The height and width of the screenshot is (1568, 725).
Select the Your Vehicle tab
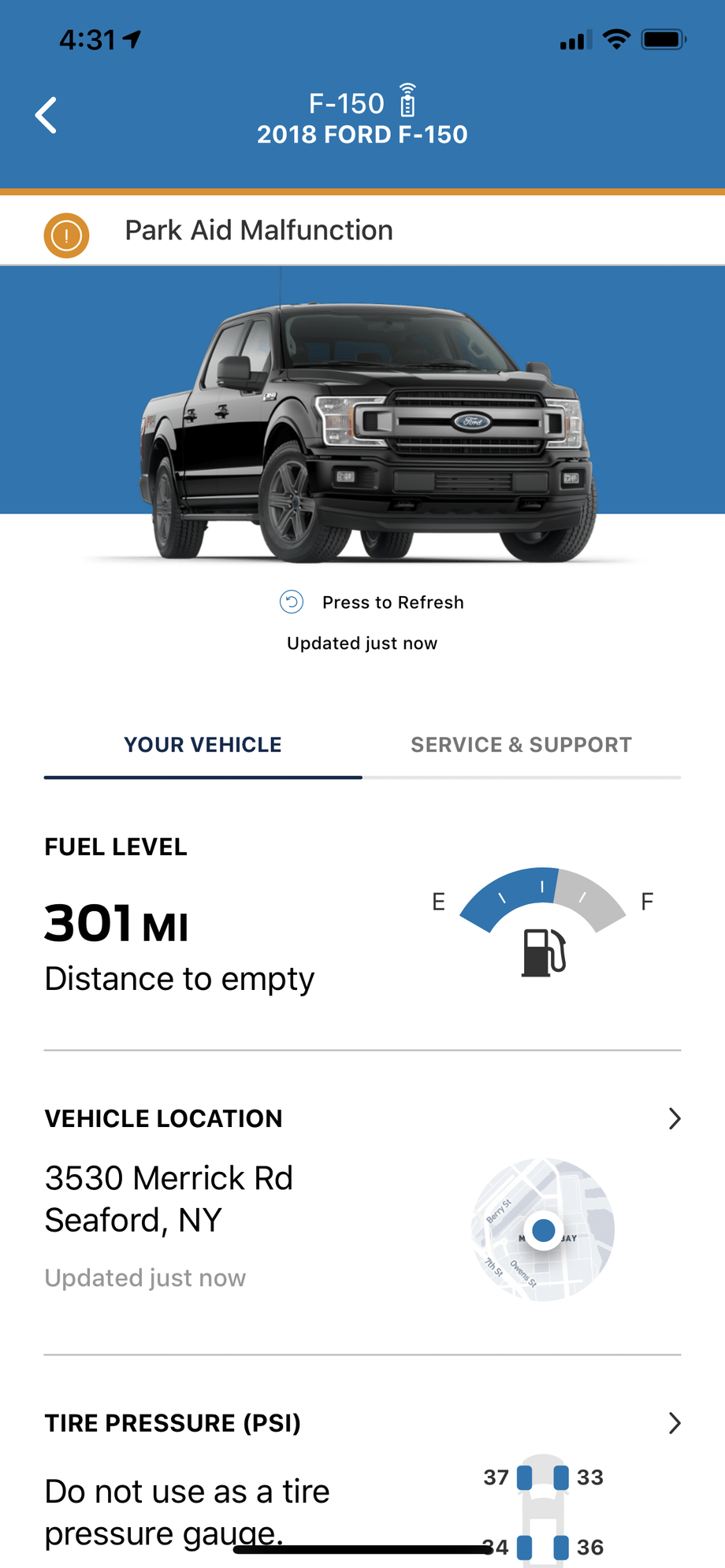(x=203, y=744)
